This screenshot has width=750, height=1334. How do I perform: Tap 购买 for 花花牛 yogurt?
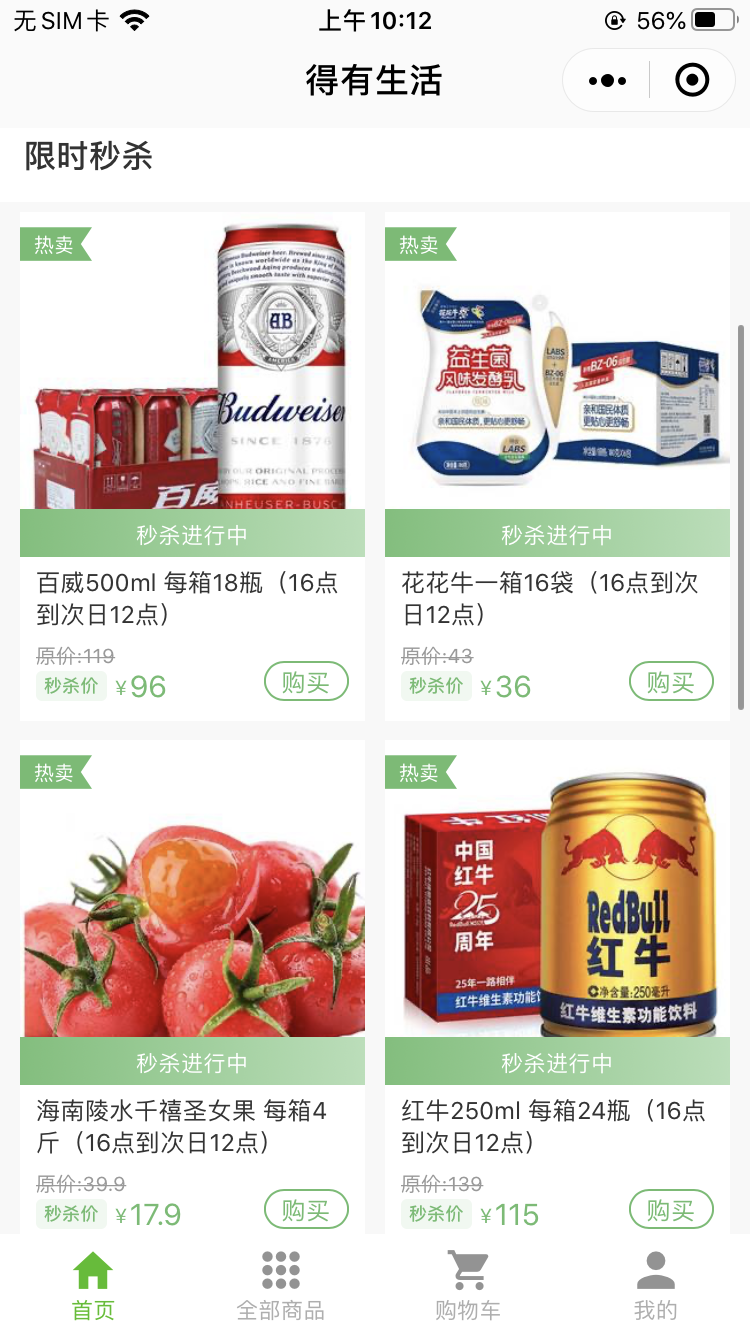(670, 682)
